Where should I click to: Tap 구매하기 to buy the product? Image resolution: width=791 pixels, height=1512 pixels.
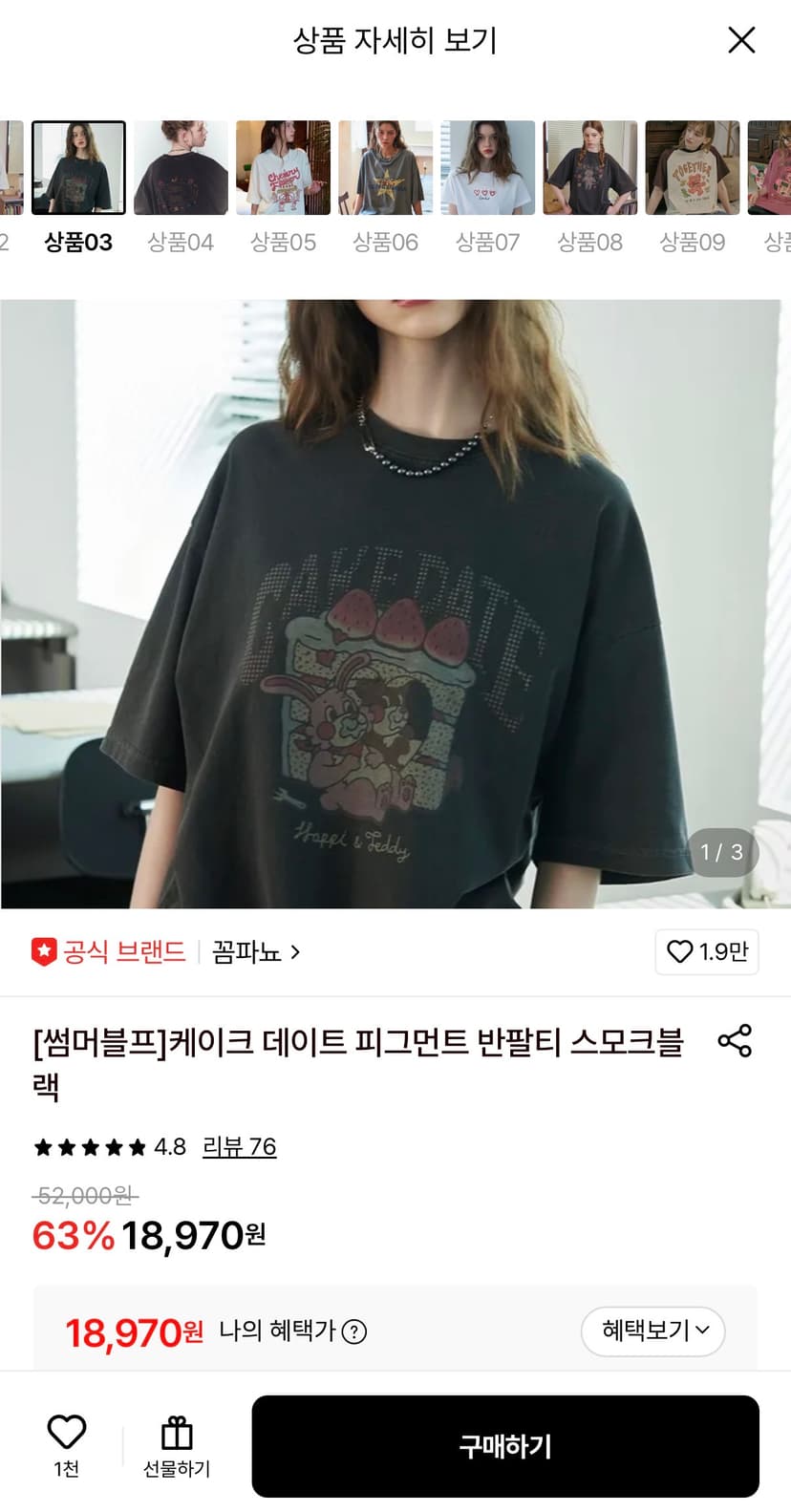(x=505, y=1446)
